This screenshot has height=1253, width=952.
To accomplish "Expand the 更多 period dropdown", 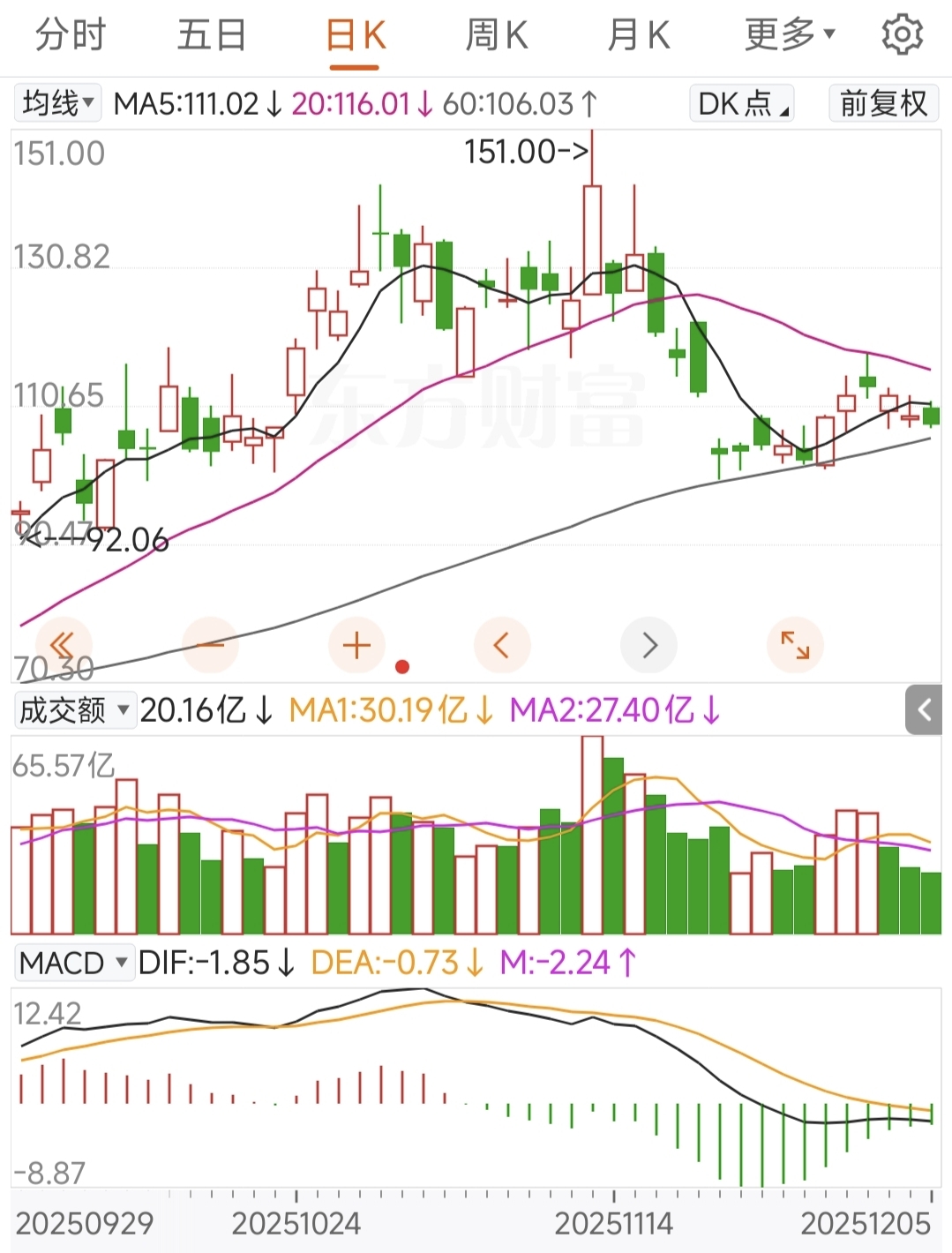I will click(789, 36).
